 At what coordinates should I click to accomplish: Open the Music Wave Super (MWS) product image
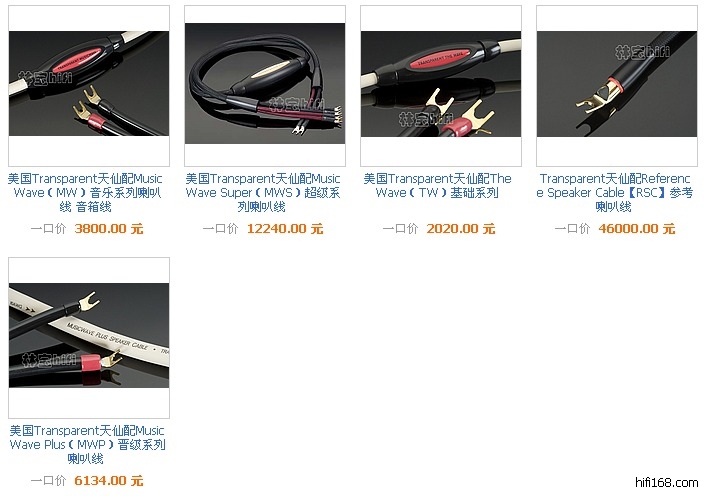(x=265, y=85)
